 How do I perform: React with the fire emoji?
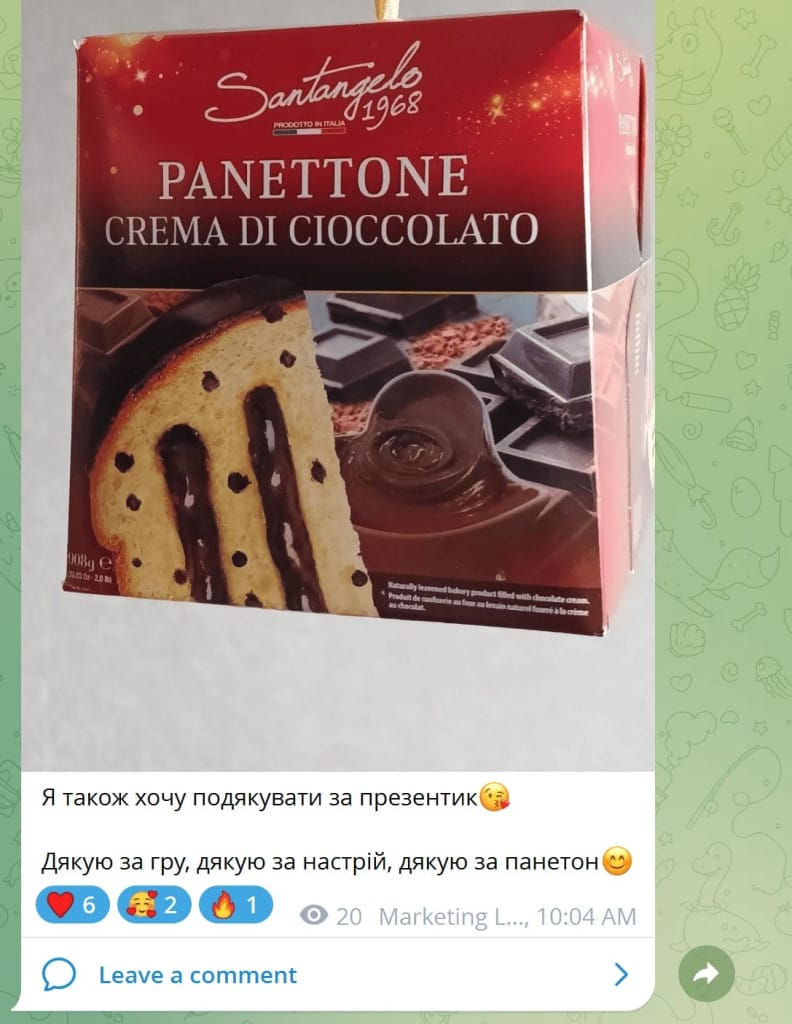pos(235,906)
